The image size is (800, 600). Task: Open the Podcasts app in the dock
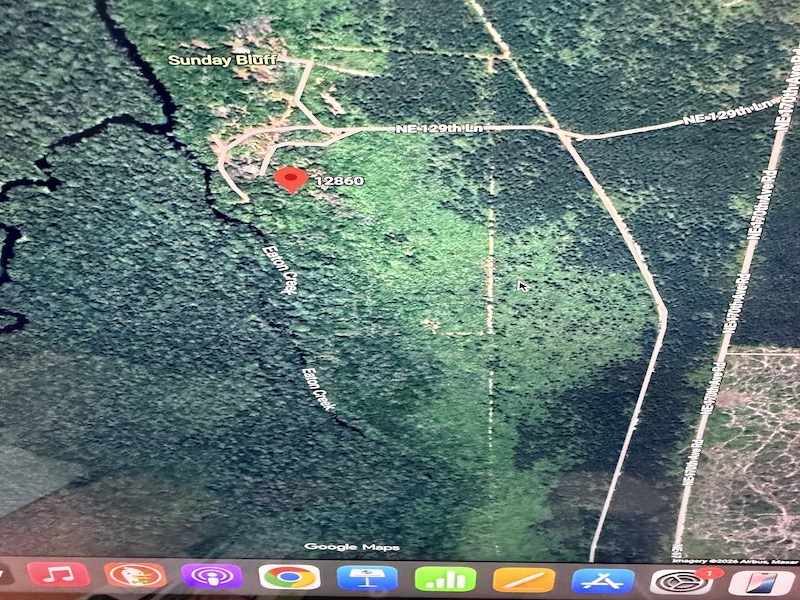[212, 578]
